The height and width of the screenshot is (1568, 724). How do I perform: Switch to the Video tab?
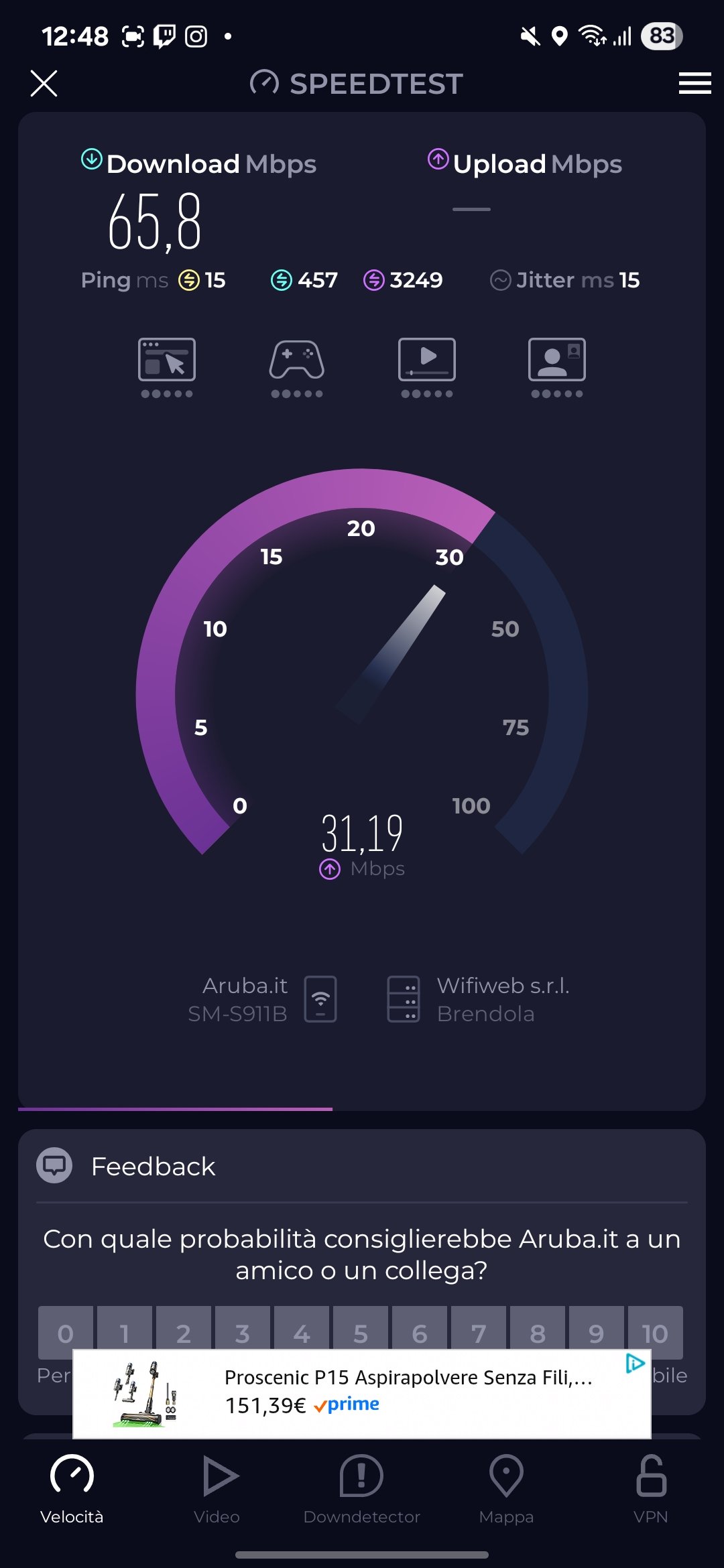pyautogui.click(x=217, y=1489)
